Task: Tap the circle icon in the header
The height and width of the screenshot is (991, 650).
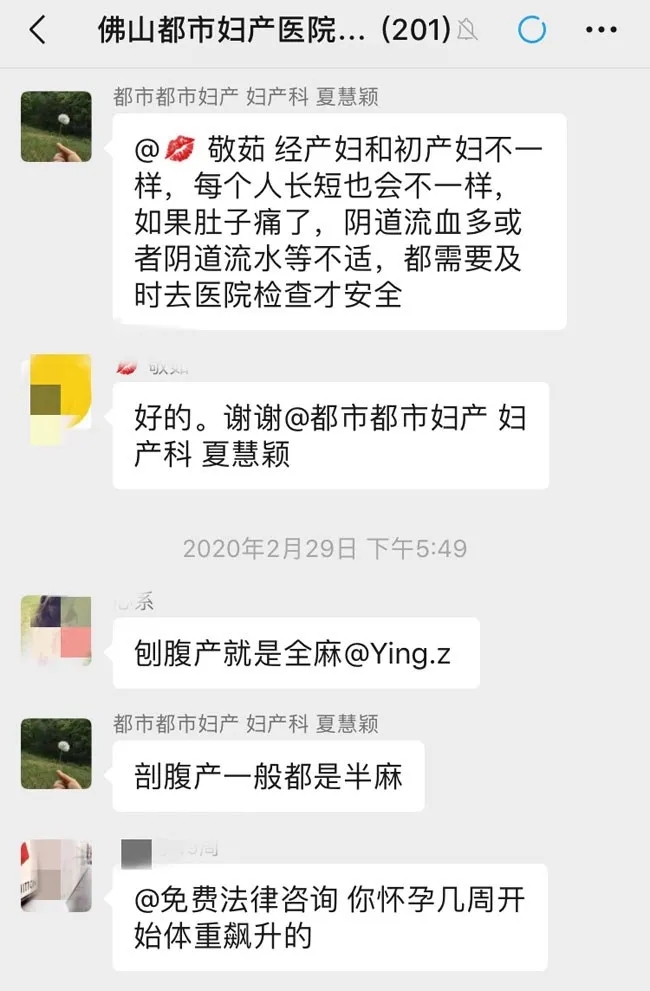Action: pyautogui.click(x=531, y=30)
